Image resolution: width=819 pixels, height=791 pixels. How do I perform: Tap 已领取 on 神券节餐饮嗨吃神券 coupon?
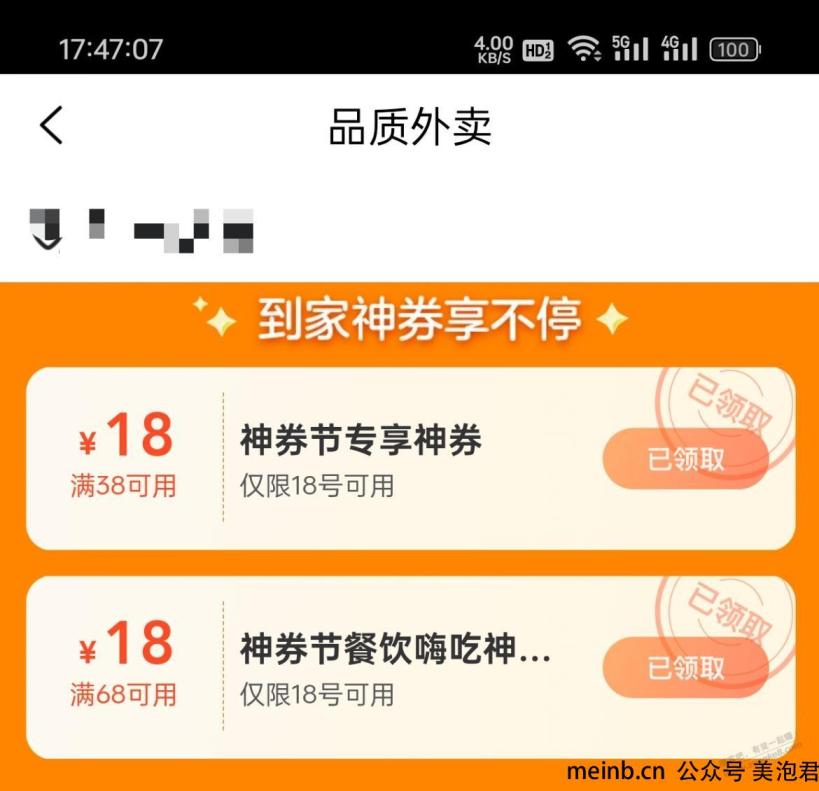pos(685,668)
